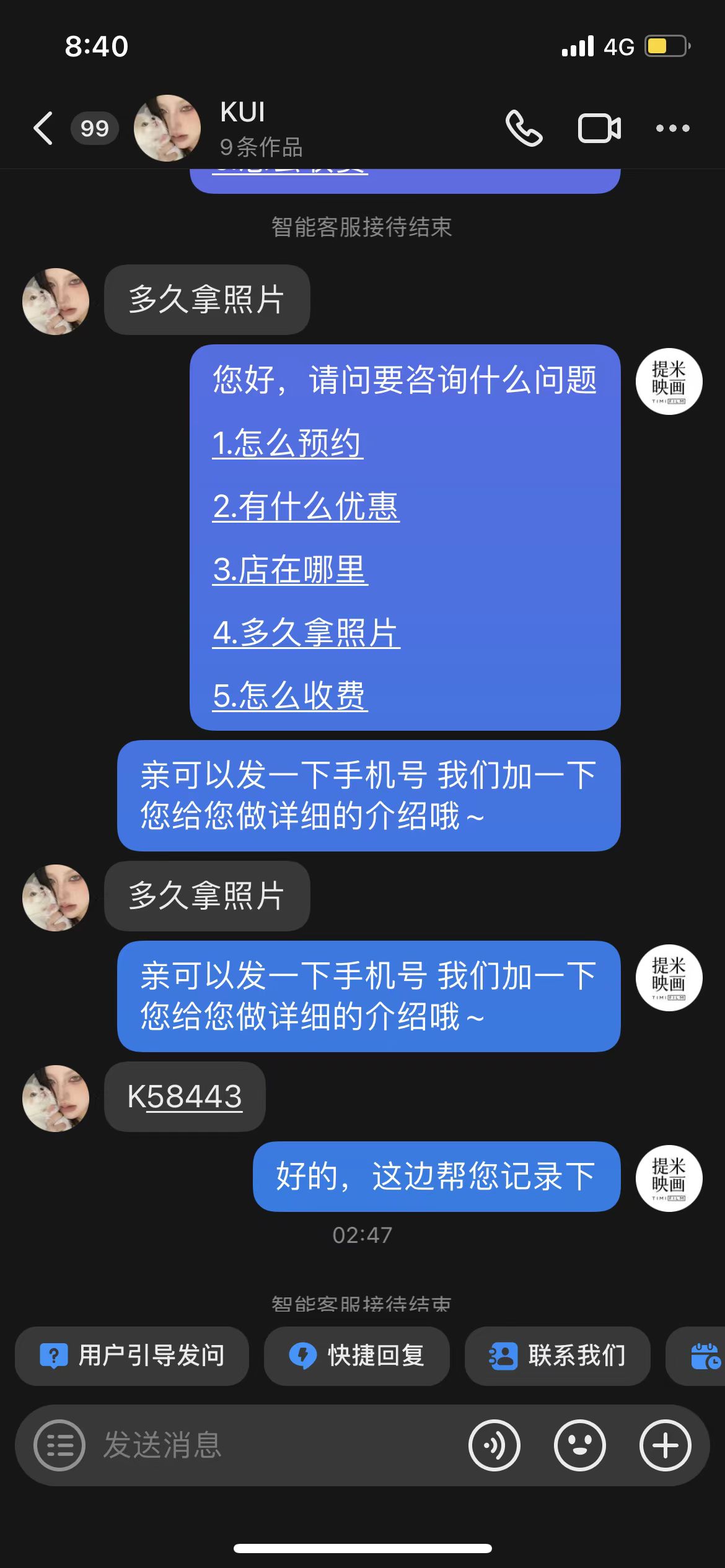Open 快捷回复 quick replies
The height and width of the screenshot is (1568, 725).
[x=357, y=1356]
